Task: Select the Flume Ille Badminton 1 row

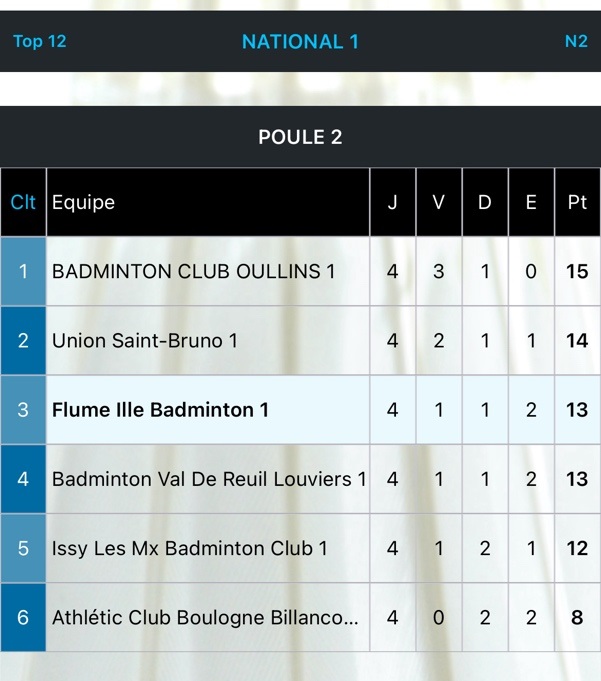Action: 160,410
